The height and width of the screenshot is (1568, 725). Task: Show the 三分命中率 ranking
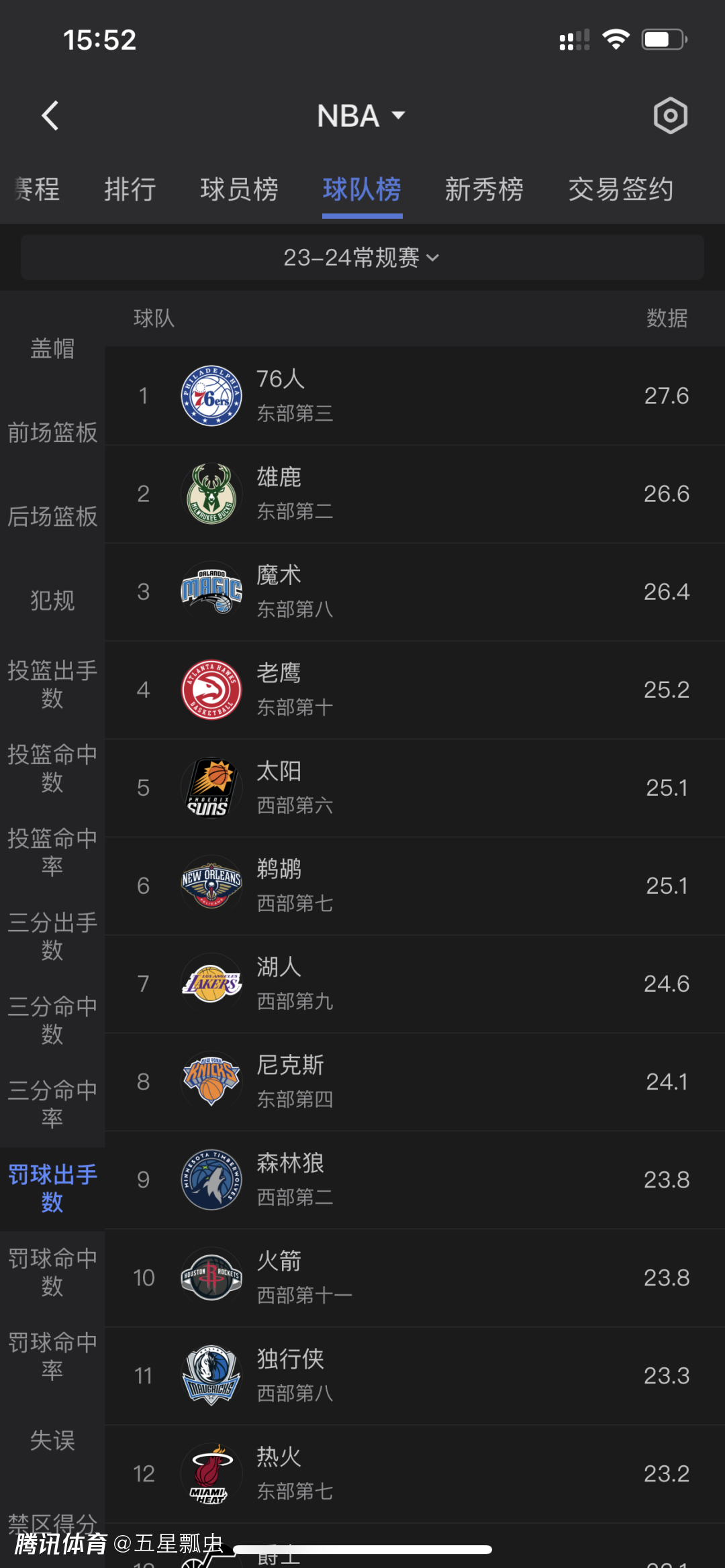52,1104
